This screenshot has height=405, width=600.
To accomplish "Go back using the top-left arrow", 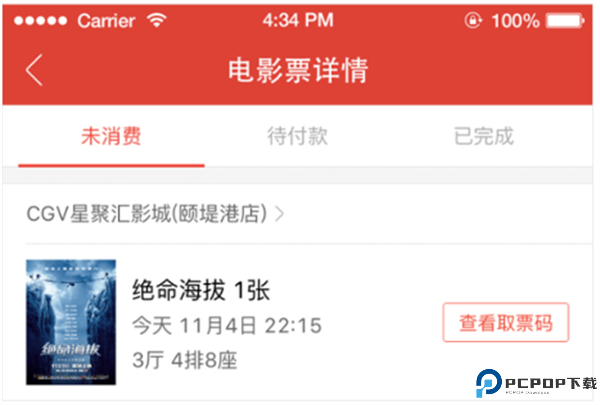I will pyautogui.click(x=35, y=71).
